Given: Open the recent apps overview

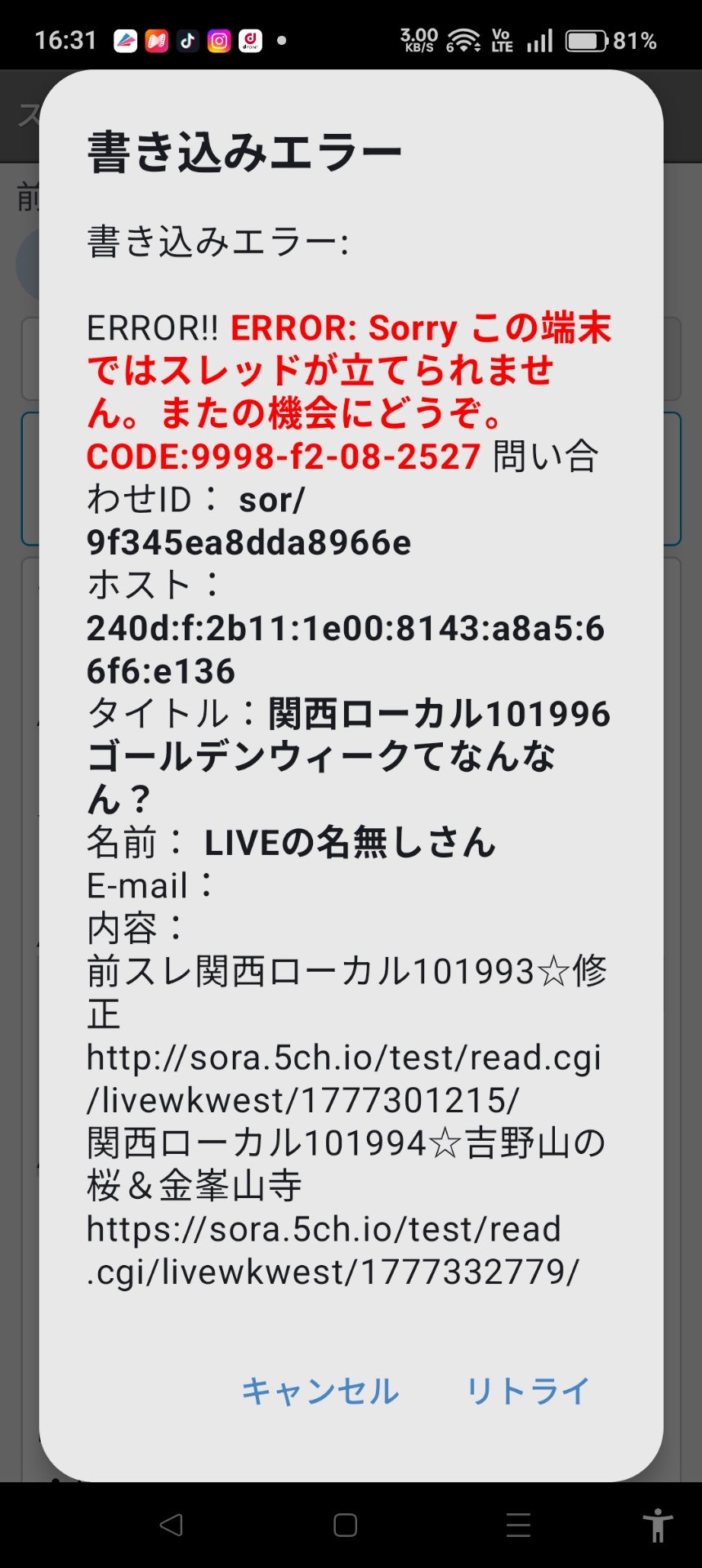Looking at the screenshot, I should coord(518,1525).
